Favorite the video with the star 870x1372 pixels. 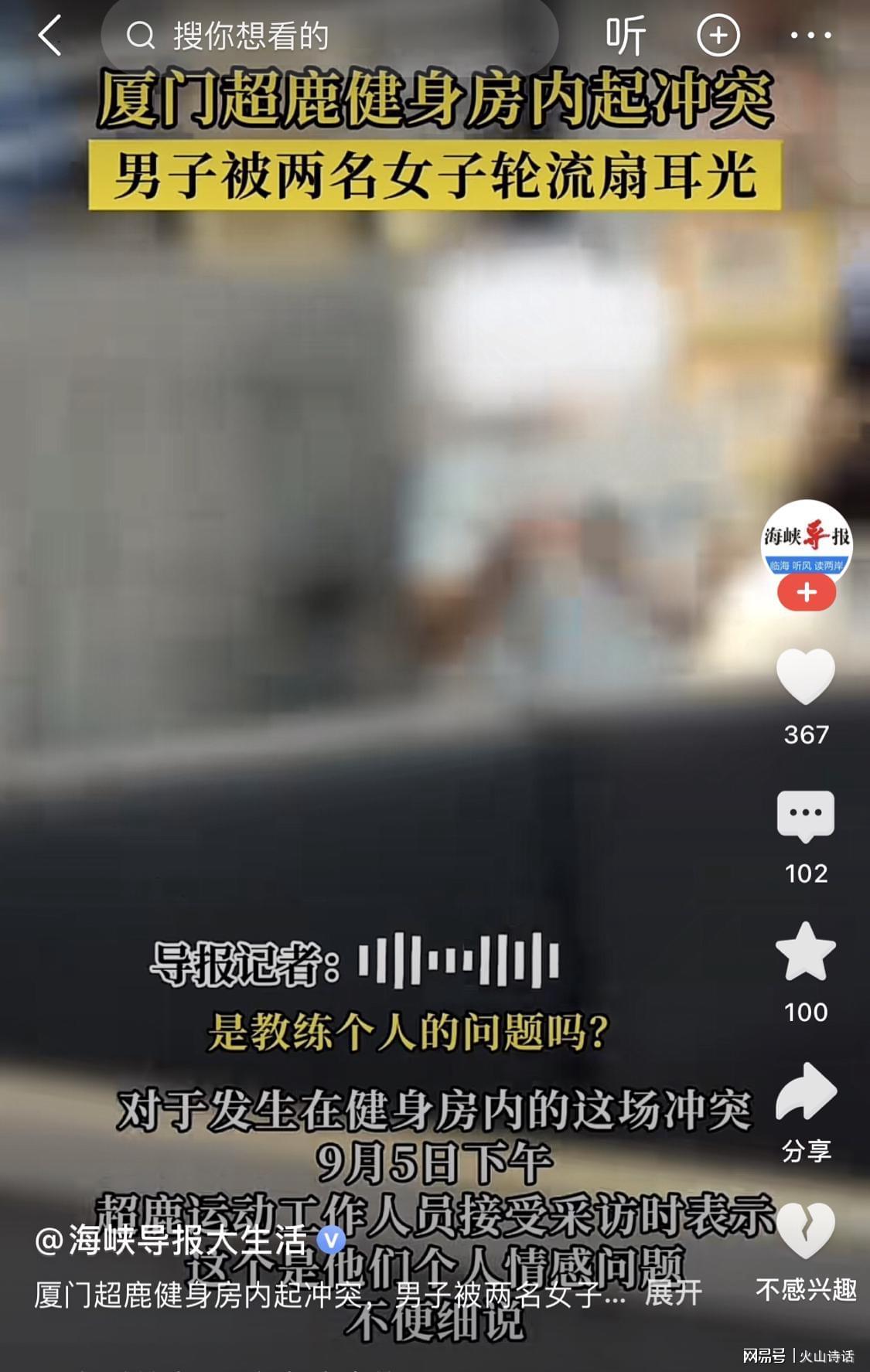(806, 952)
